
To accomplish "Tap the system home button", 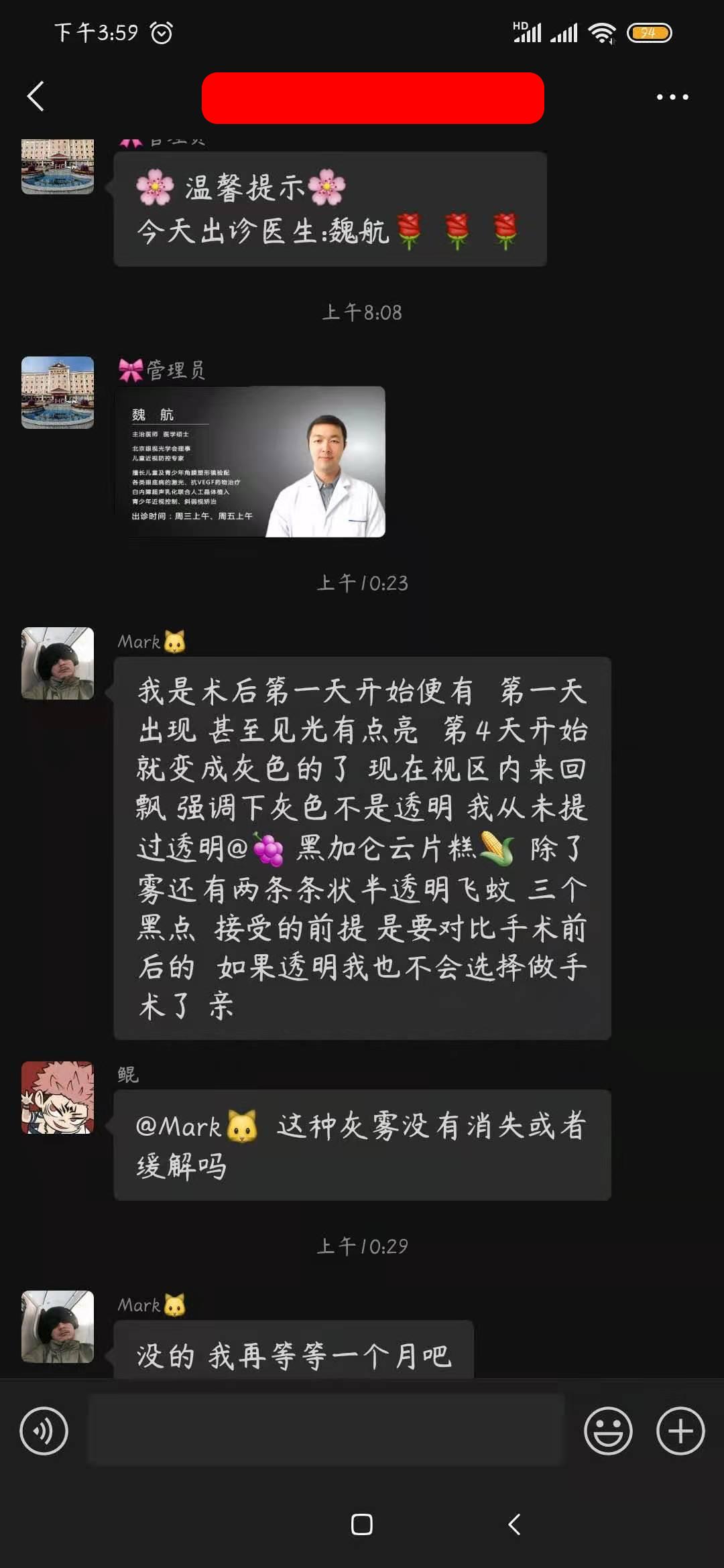I will [x=361, y=1524].
